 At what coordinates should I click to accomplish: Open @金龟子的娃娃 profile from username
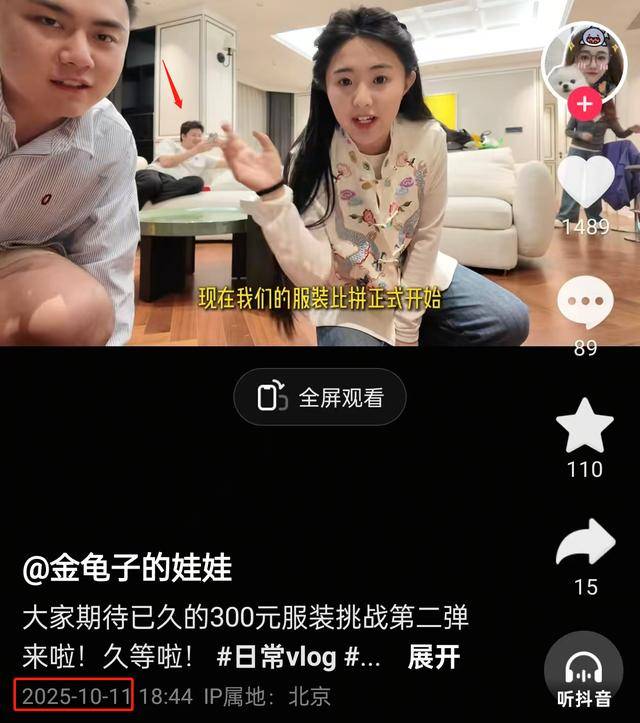127,569
